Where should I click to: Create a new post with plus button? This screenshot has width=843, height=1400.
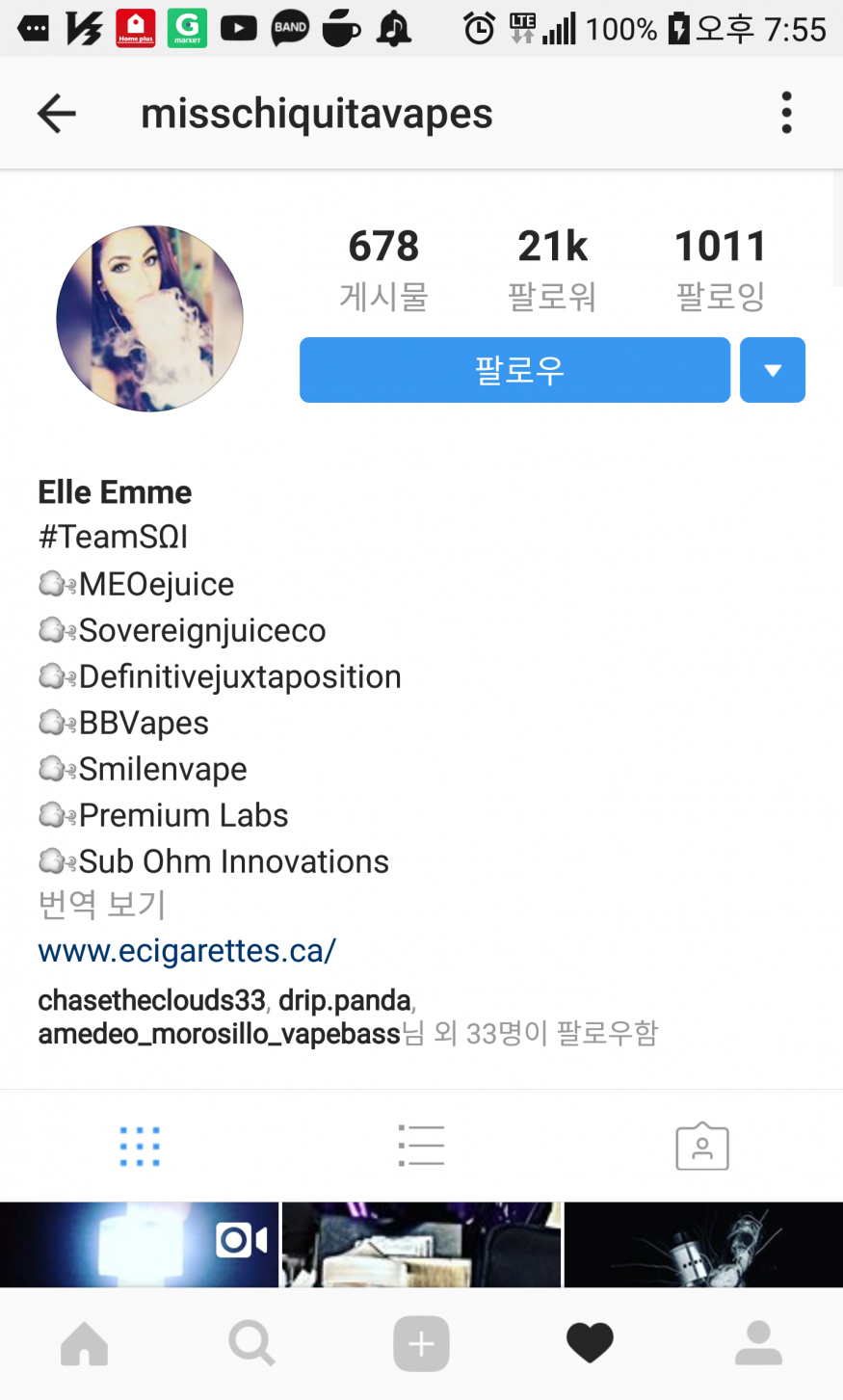pyautogui.click(x=421, y=1343)
